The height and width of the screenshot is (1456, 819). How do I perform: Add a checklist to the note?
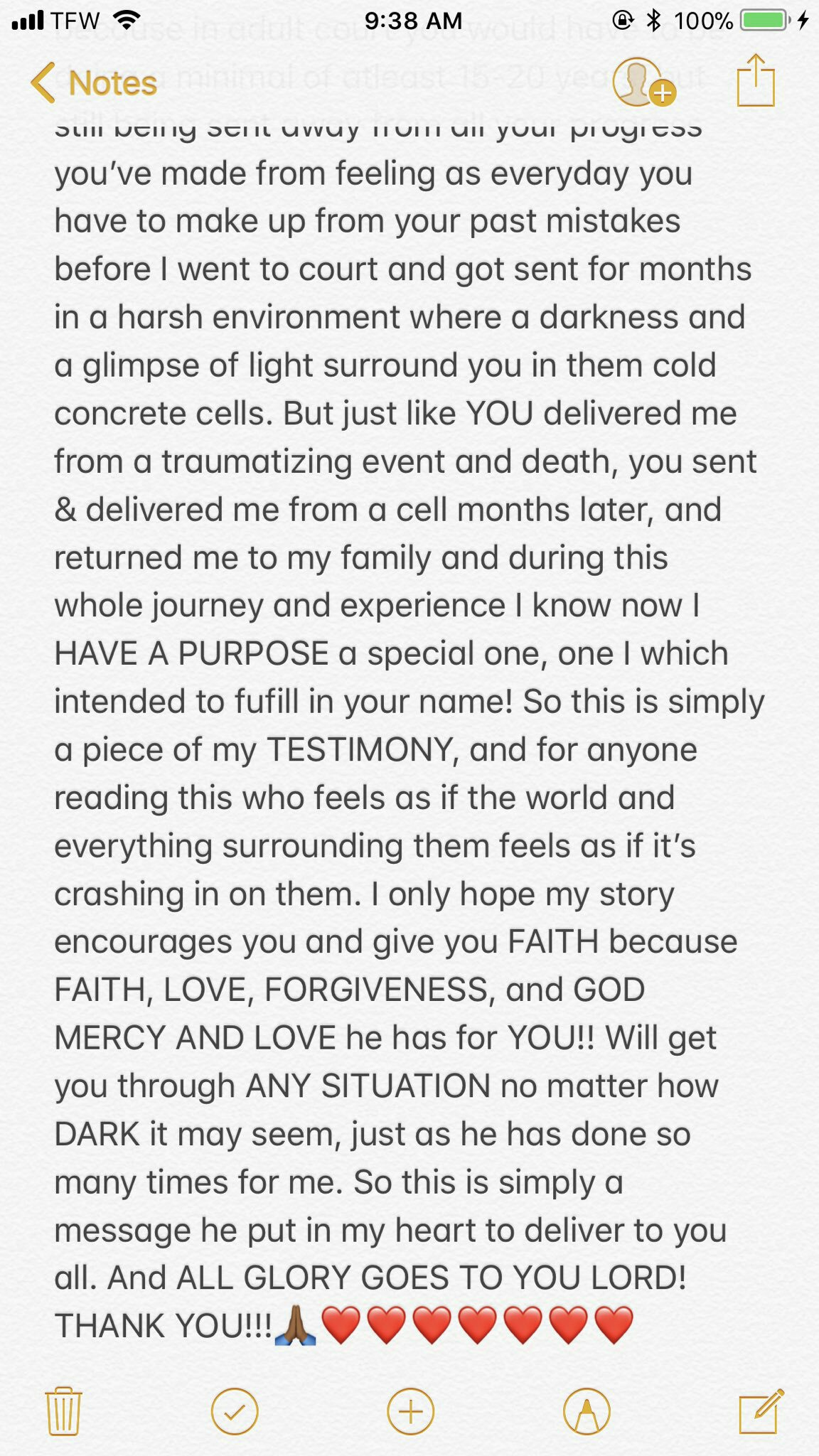point(235,1410)
